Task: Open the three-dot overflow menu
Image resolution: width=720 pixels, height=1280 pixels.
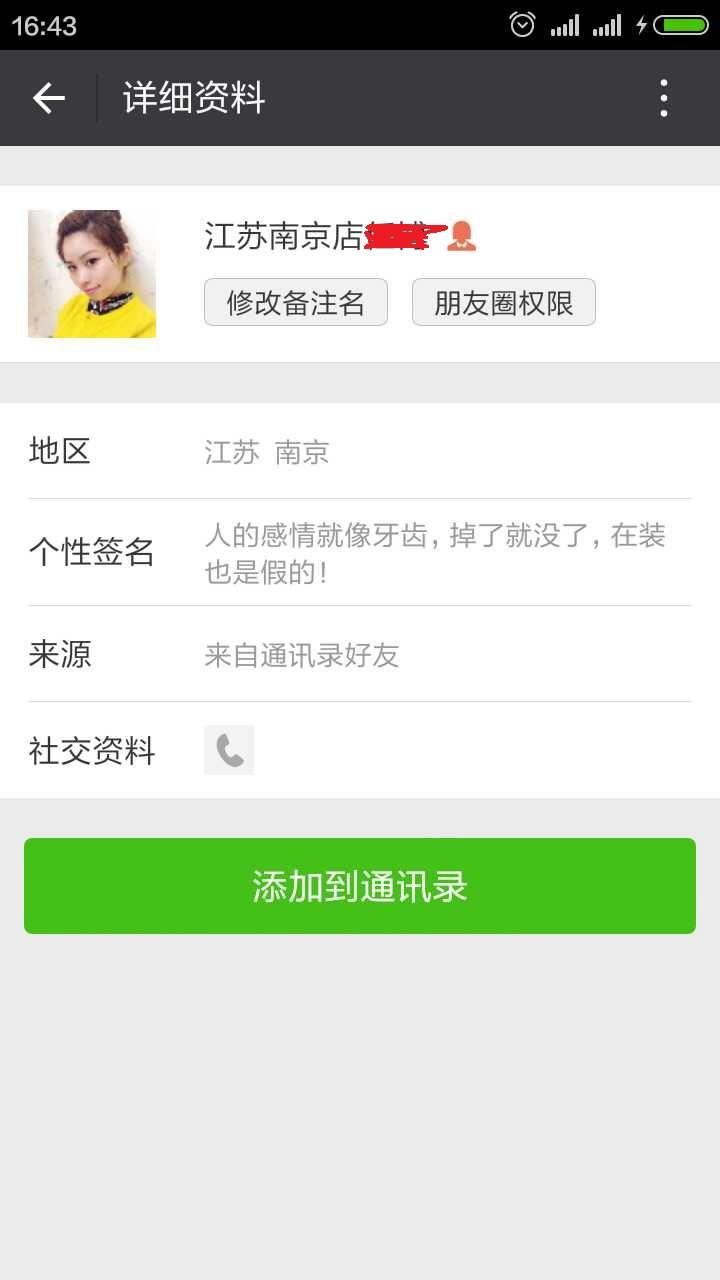Action: point(663,98)
